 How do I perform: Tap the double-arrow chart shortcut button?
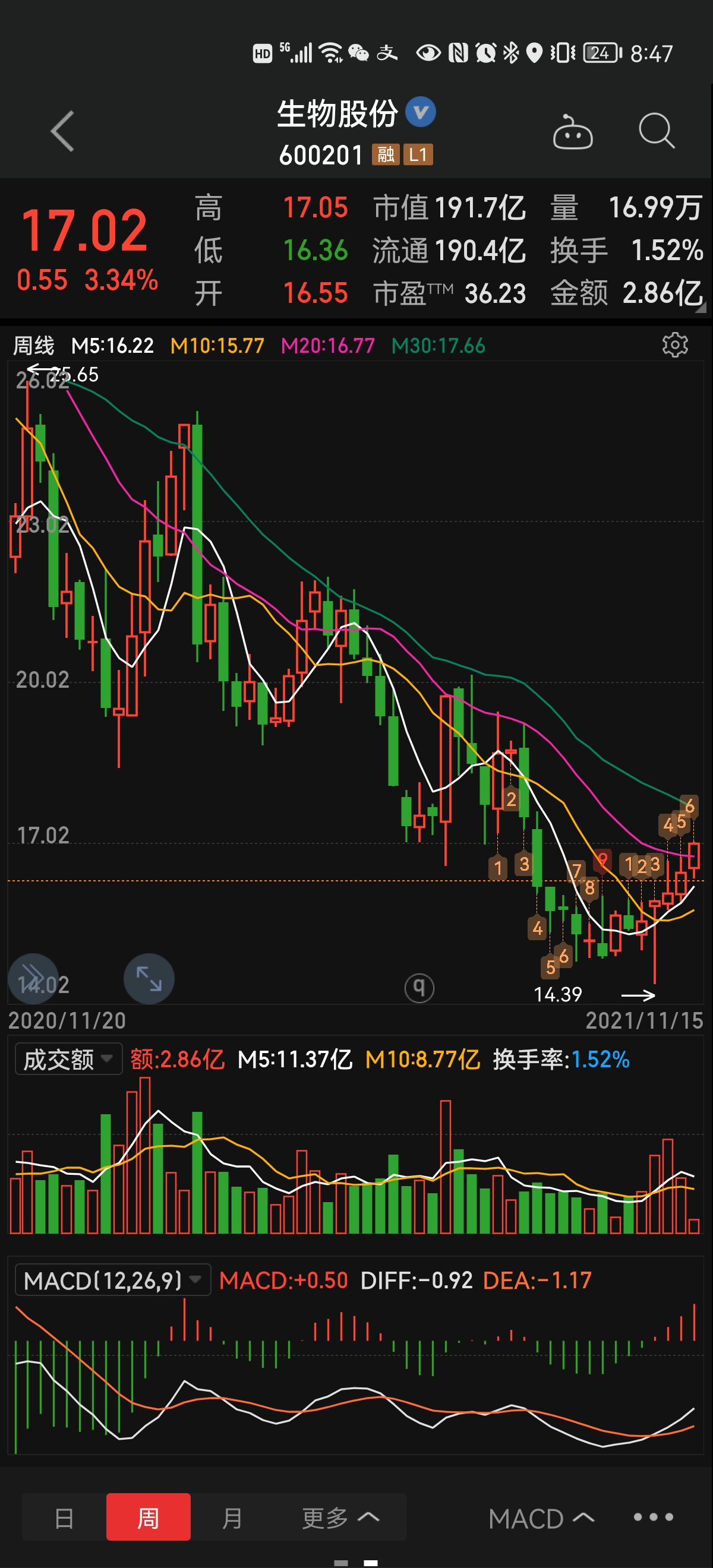33,978
